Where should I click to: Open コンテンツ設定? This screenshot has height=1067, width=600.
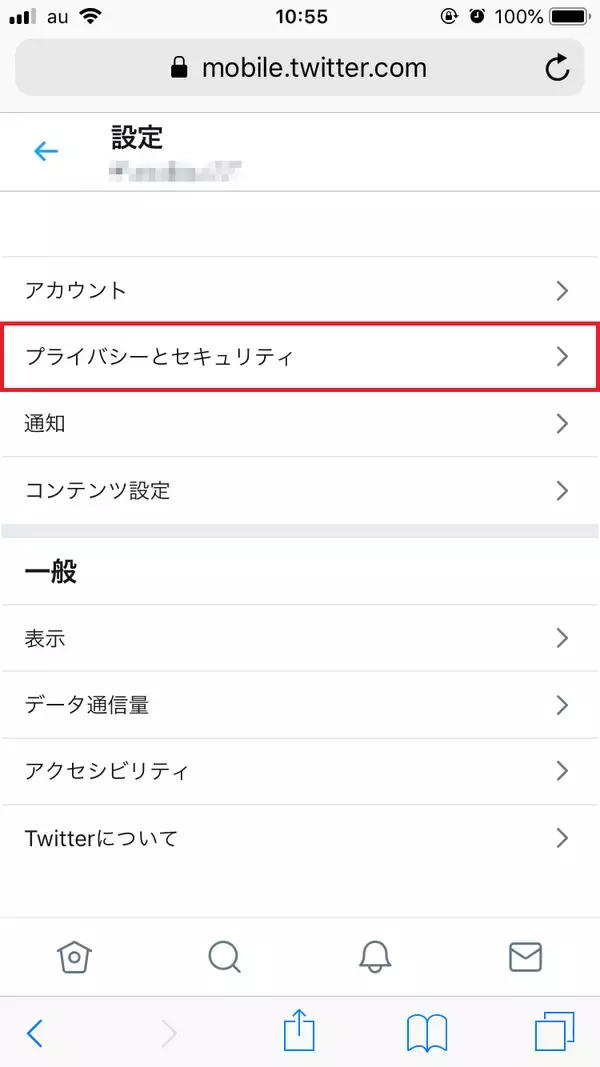click(x=300, y=490)
